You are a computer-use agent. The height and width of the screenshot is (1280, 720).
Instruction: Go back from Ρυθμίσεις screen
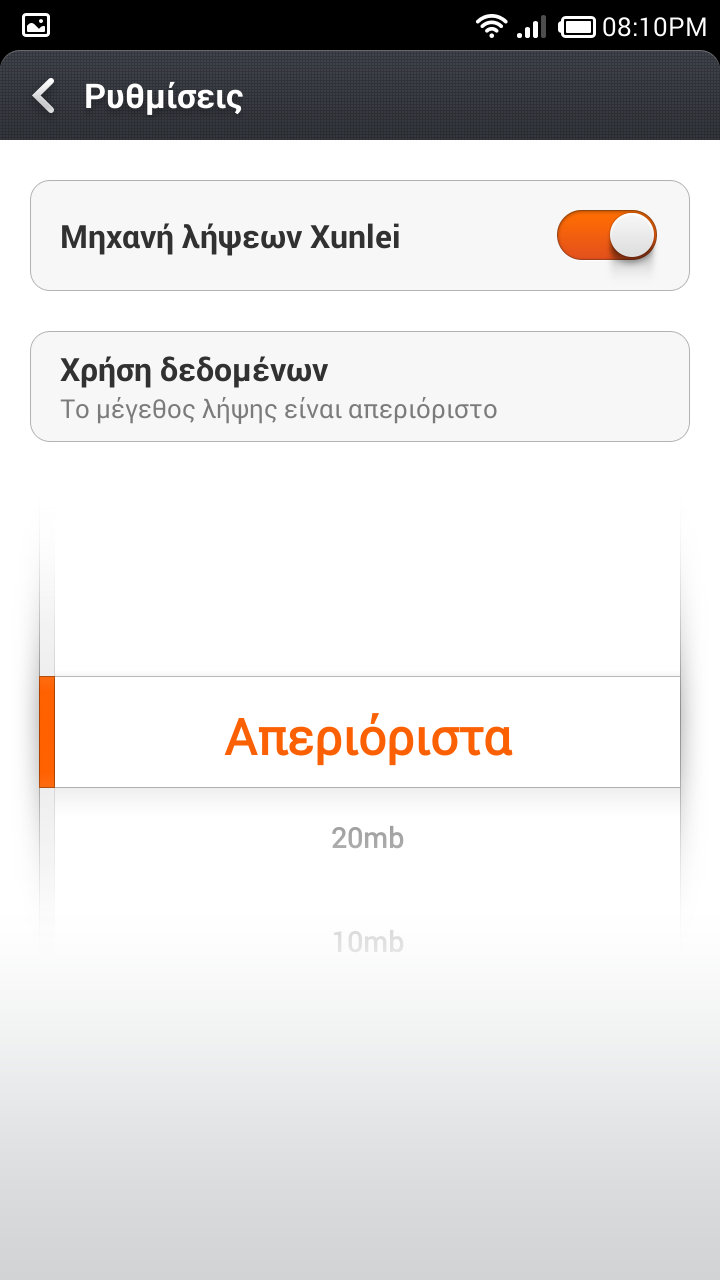[44, 97]
